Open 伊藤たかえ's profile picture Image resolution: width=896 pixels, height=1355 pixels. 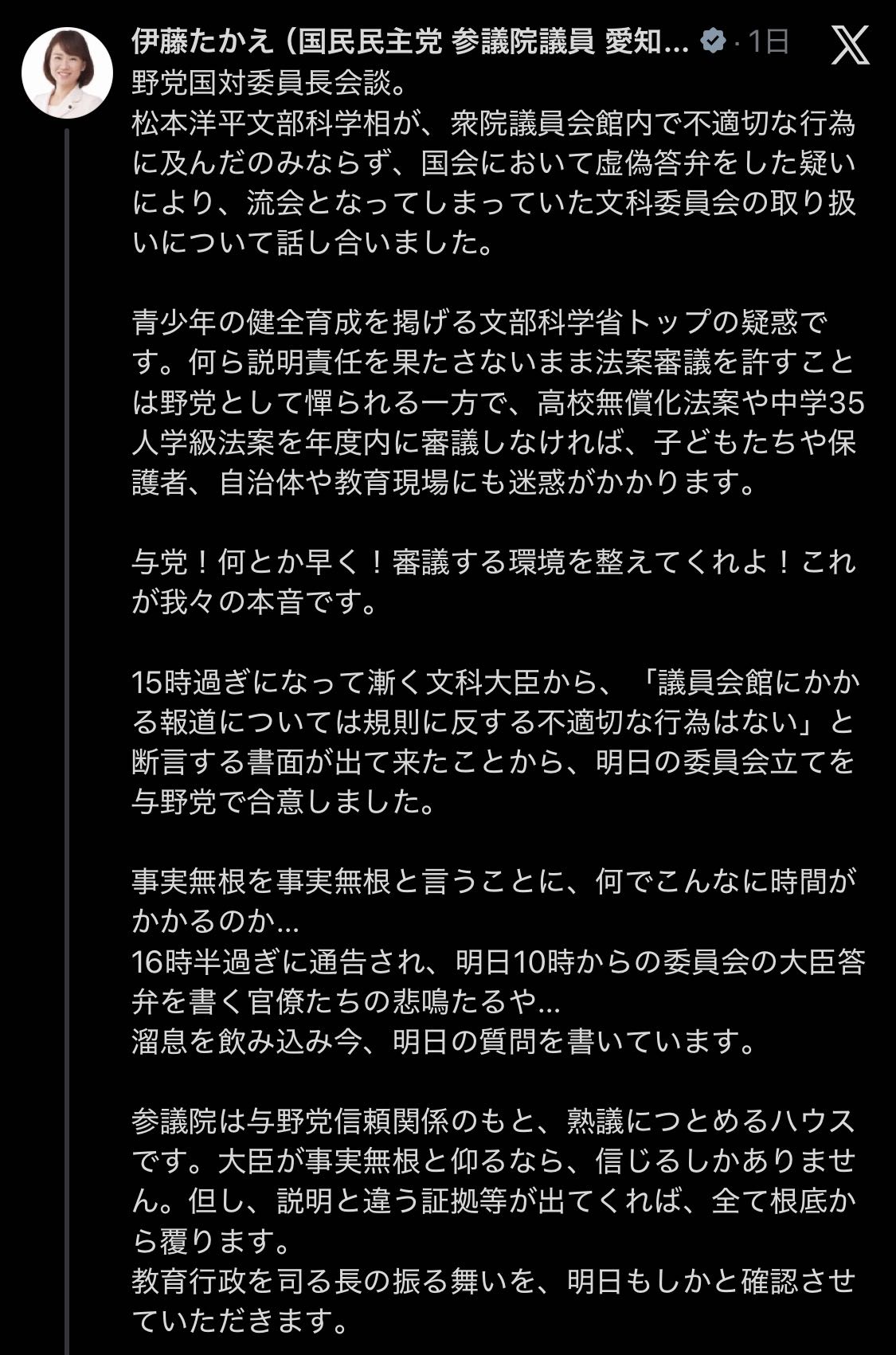click(x=68, y=72)
